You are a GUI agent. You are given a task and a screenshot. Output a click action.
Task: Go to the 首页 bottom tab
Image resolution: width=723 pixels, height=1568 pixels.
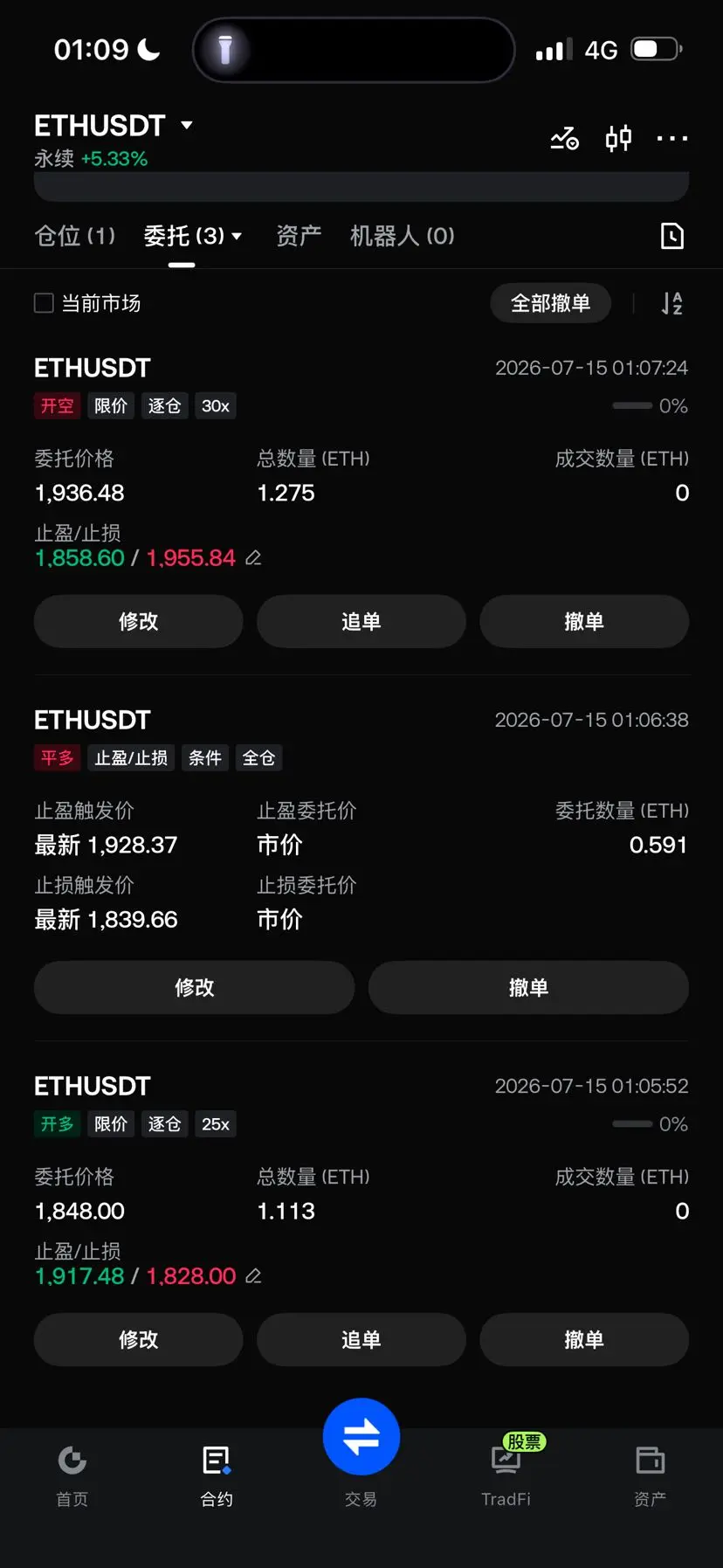point(72,1476)
